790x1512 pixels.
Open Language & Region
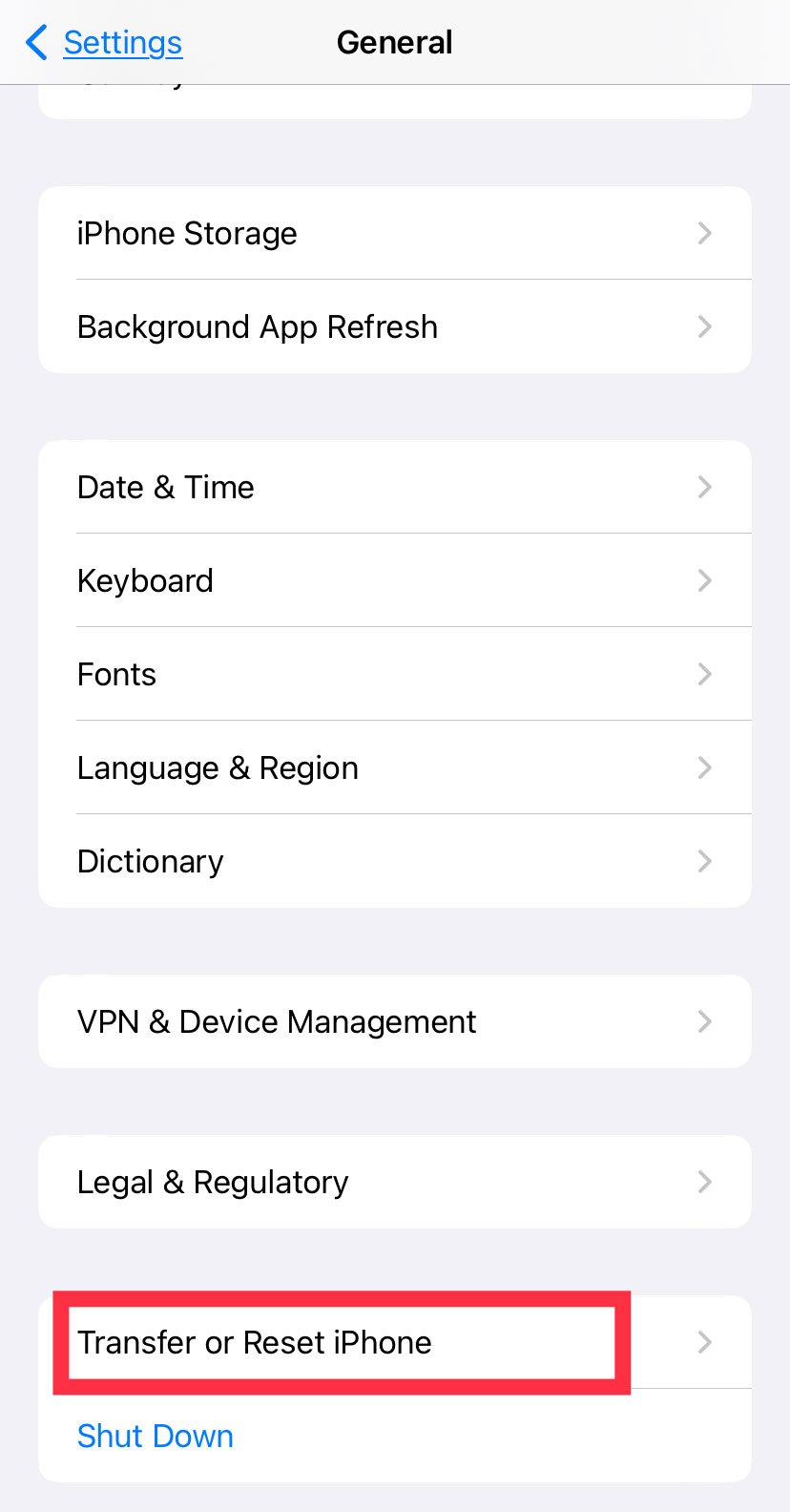pos(394,768)
